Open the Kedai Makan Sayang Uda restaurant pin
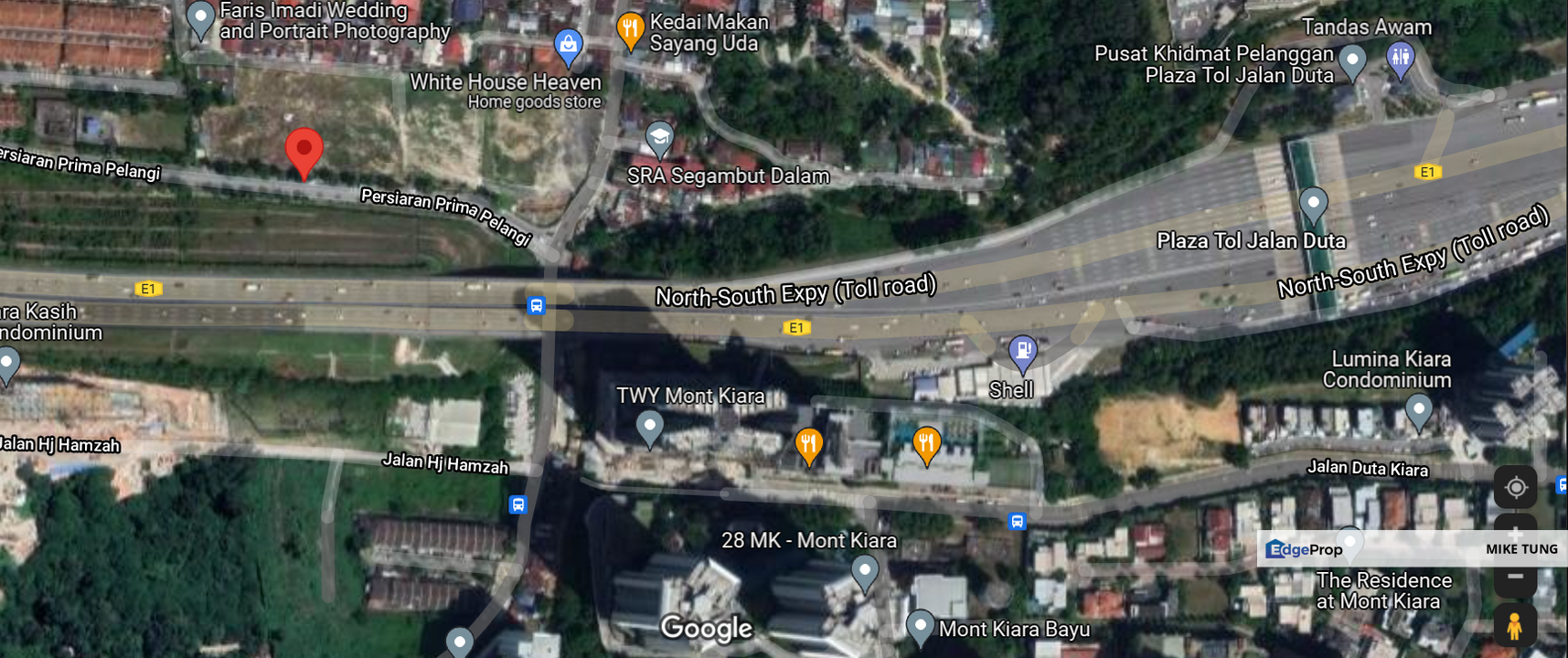 629,29
